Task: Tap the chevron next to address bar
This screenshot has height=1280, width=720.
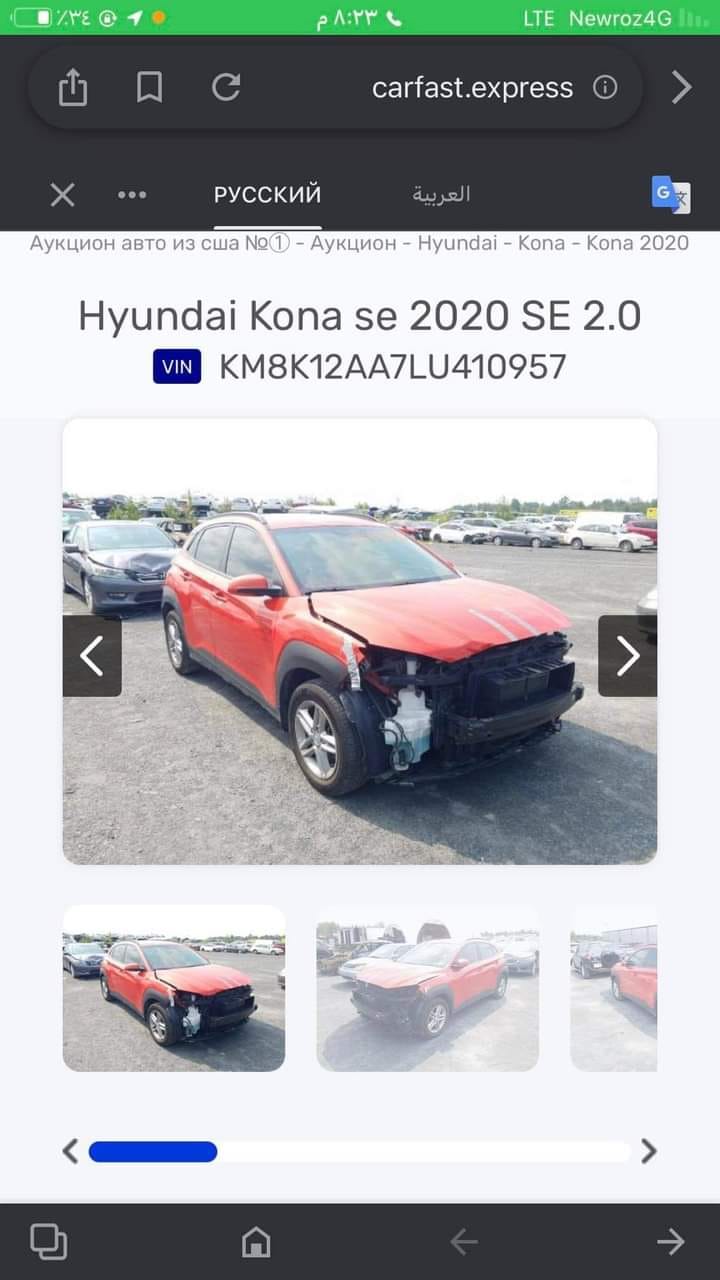Action: (x=681, y=88)
